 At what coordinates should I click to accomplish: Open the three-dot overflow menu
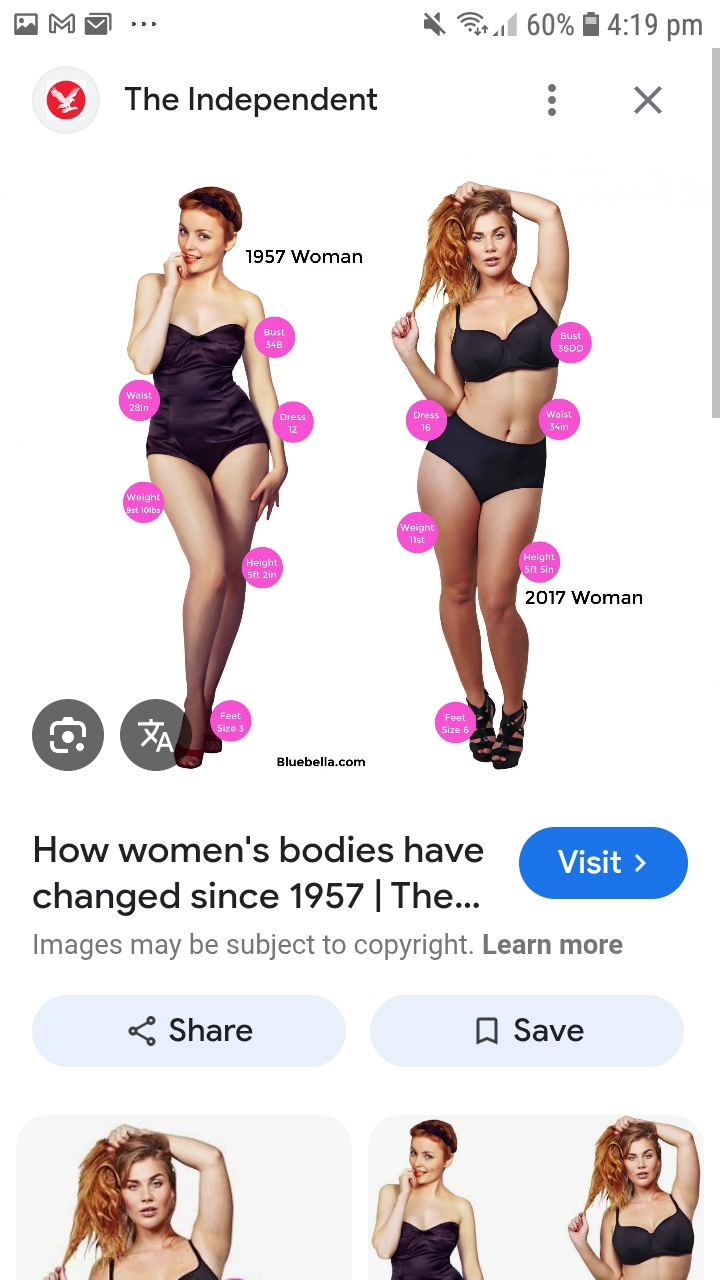551,100
